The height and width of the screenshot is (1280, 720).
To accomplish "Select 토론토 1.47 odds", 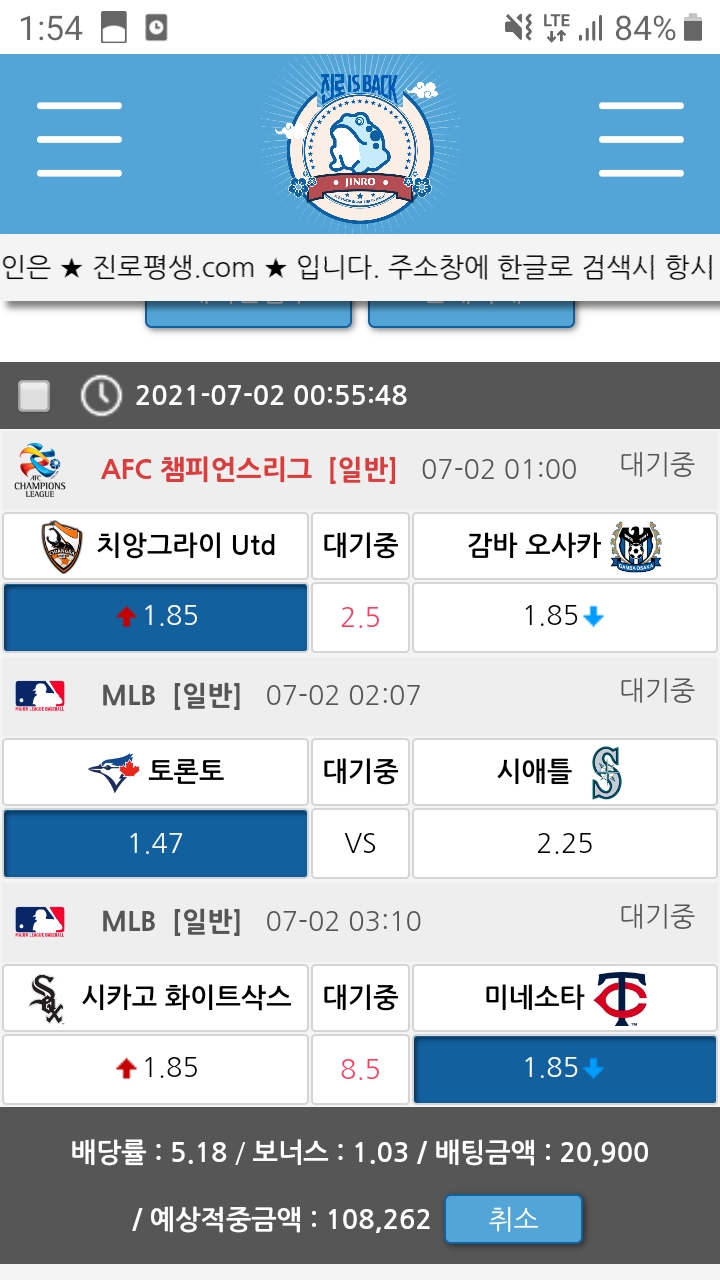I will click(155, 843).
